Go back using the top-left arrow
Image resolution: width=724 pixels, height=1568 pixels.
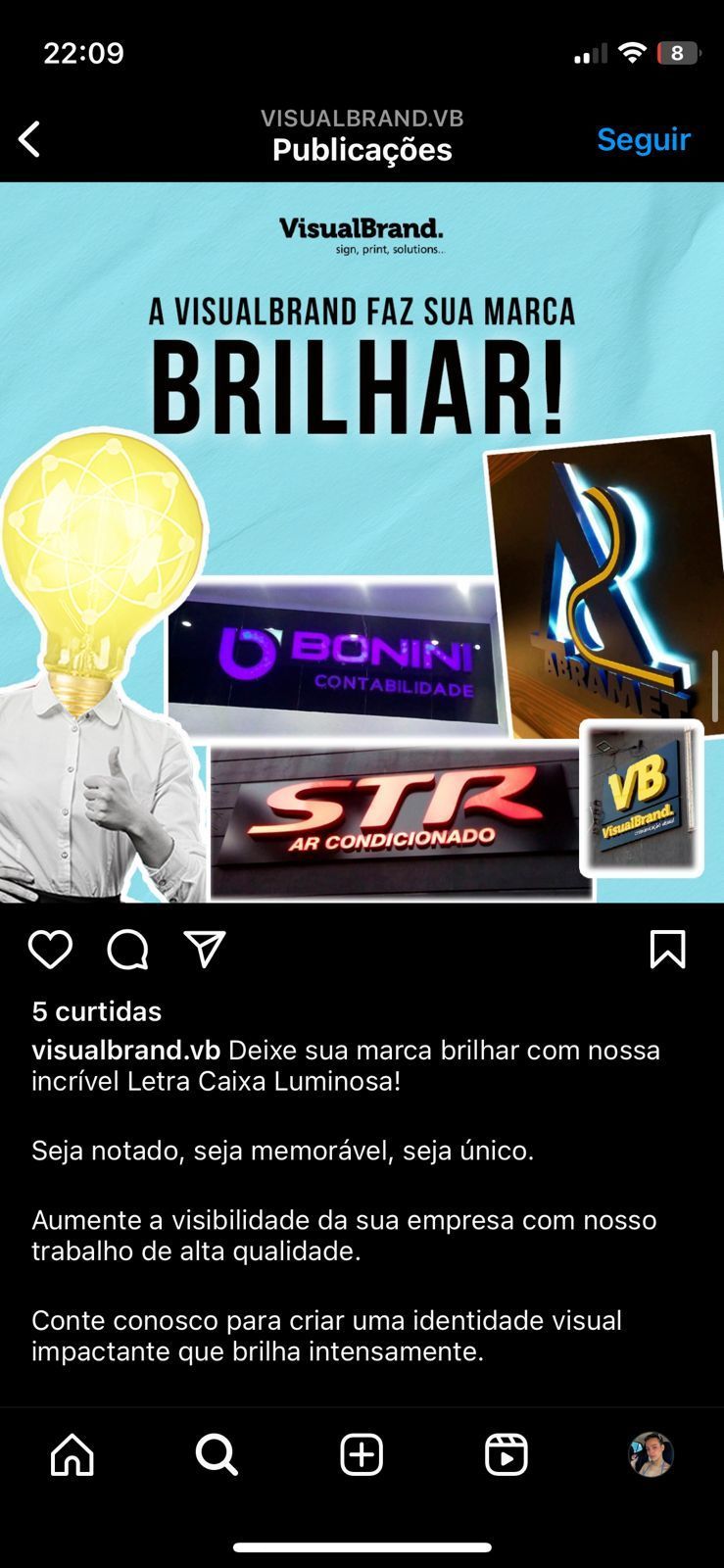tap(29, 139)
